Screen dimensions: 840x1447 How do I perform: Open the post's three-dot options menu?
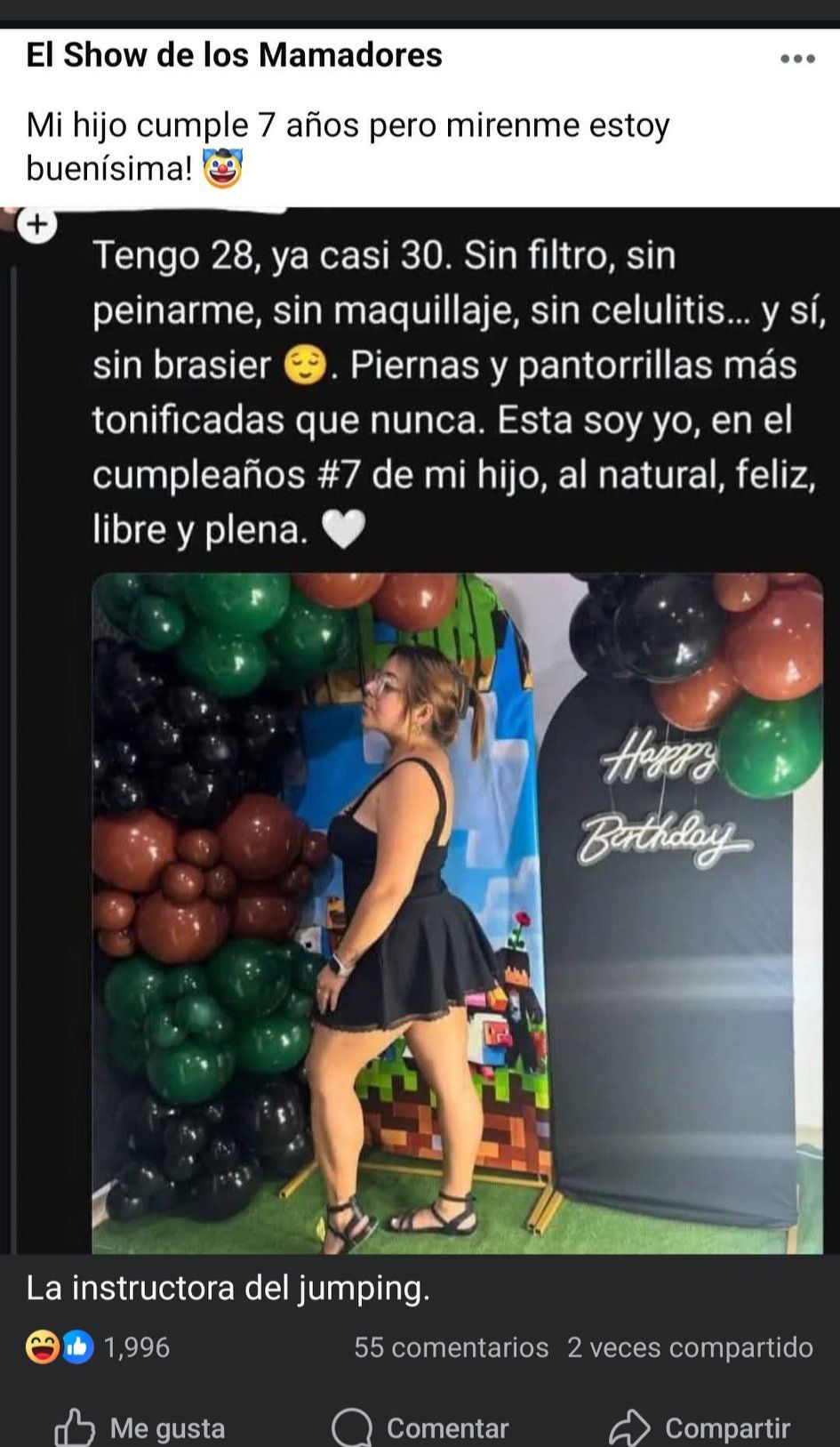click(797, 60)
